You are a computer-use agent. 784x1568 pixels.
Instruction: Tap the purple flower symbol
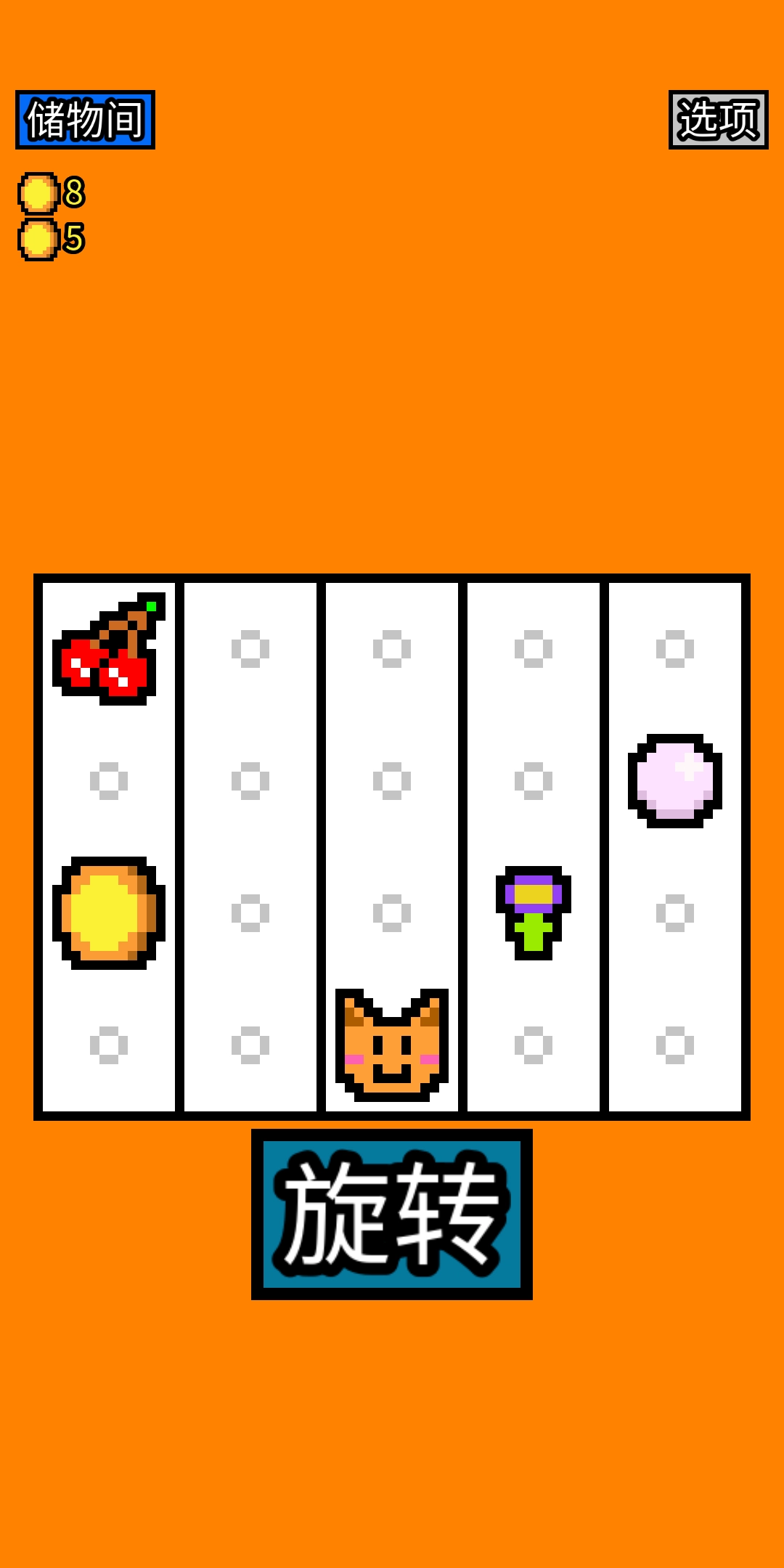pyautogui.click(x=534, y=912)
